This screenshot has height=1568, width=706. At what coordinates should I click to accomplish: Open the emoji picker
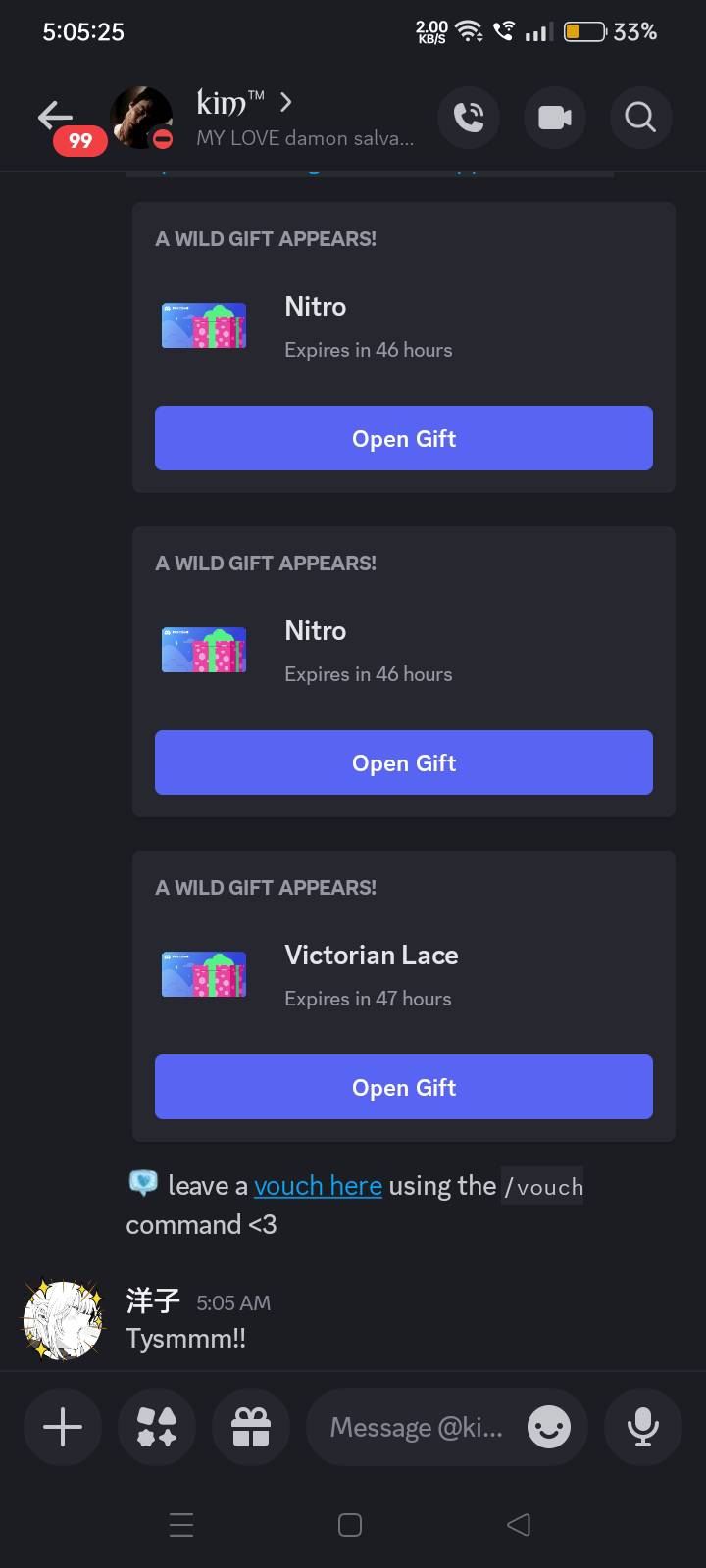click(x=549, y=1427)
